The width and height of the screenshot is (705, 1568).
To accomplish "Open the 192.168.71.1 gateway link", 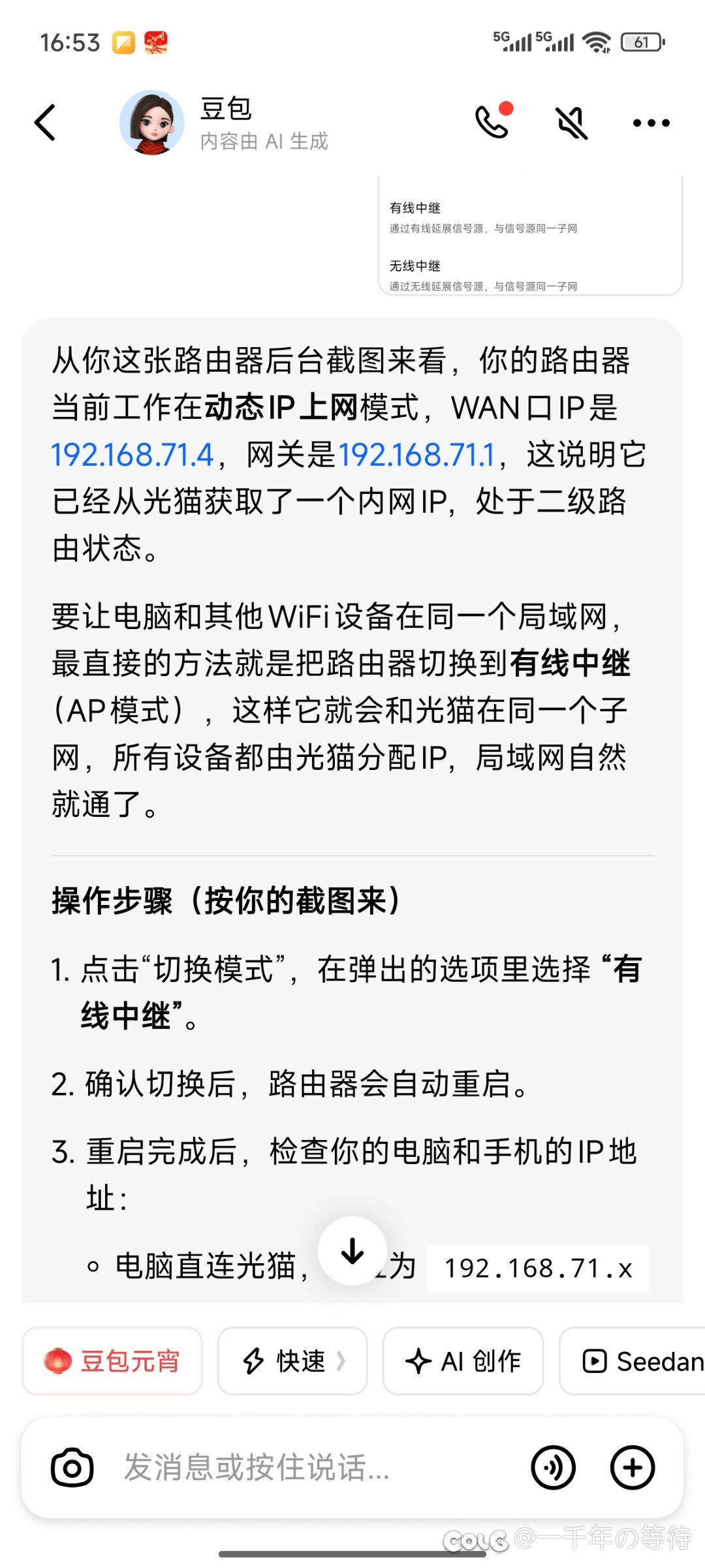I will point(416,455).
